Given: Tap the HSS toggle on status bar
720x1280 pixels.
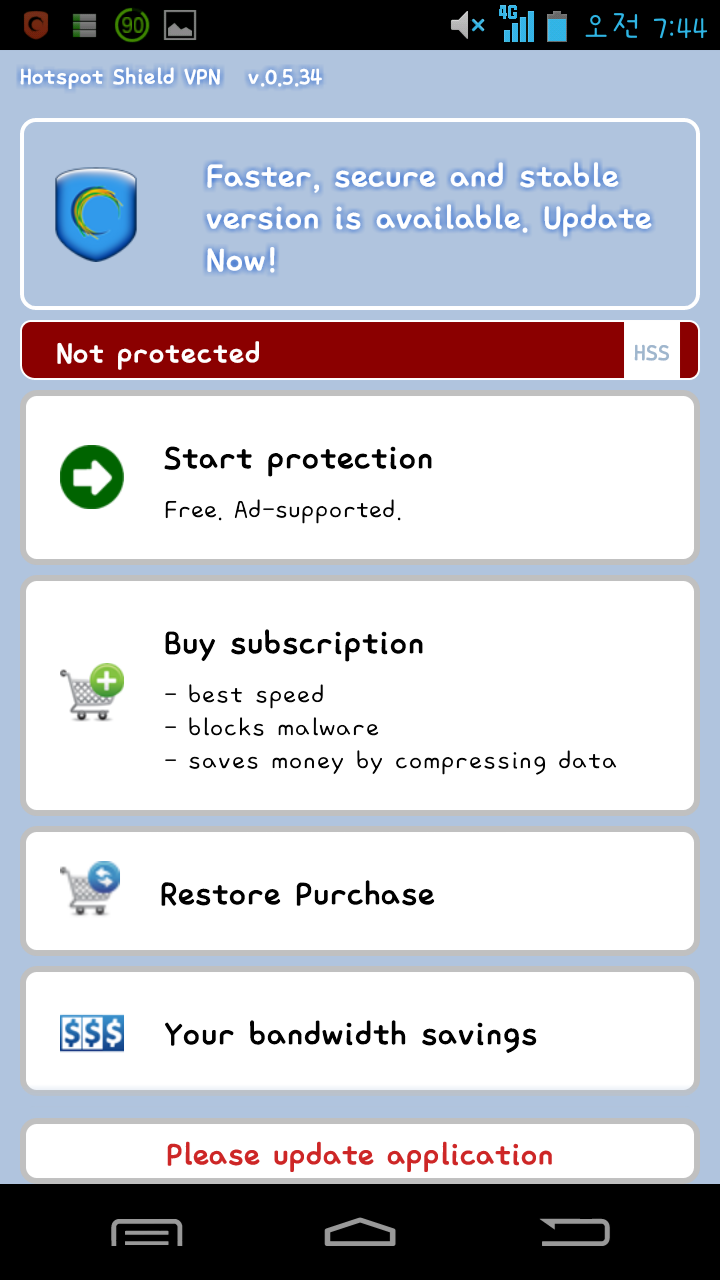Looking at the screenshot, I should pyautogui.click(x=651, y=351).
